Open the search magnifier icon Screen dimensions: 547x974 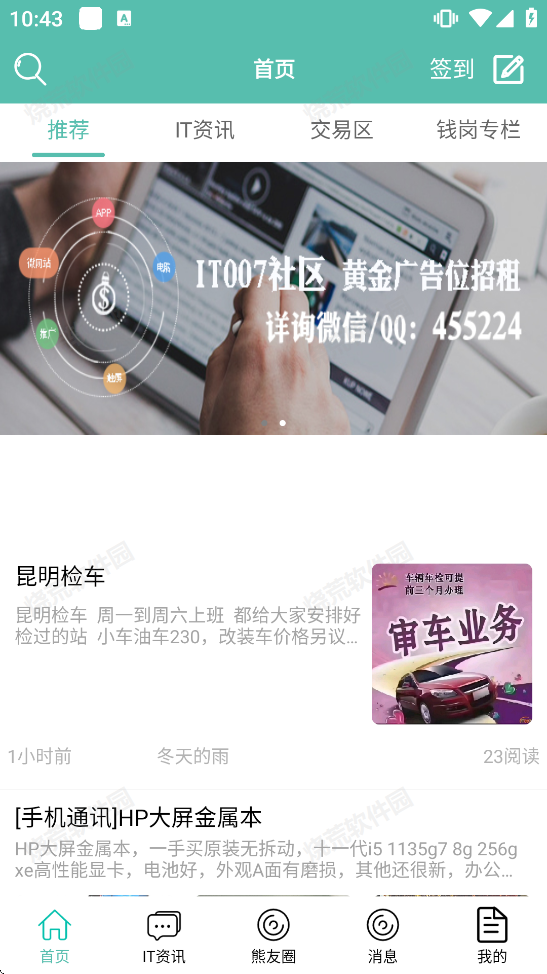point(30,69)
